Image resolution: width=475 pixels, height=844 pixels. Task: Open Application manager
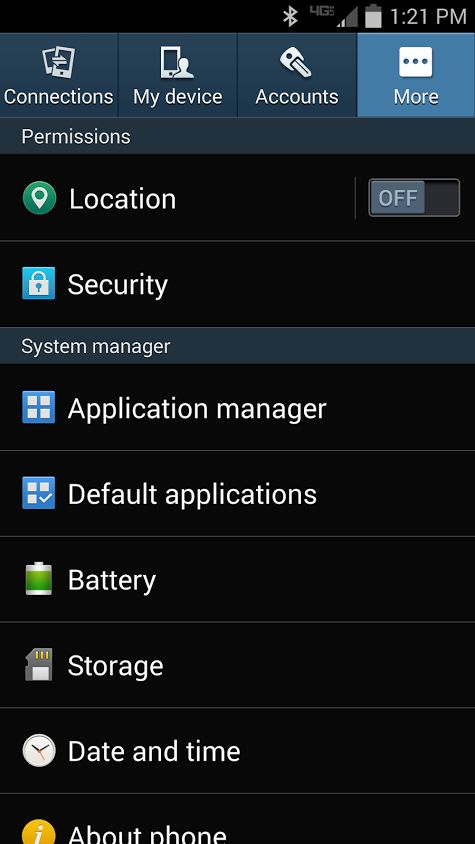238,408
